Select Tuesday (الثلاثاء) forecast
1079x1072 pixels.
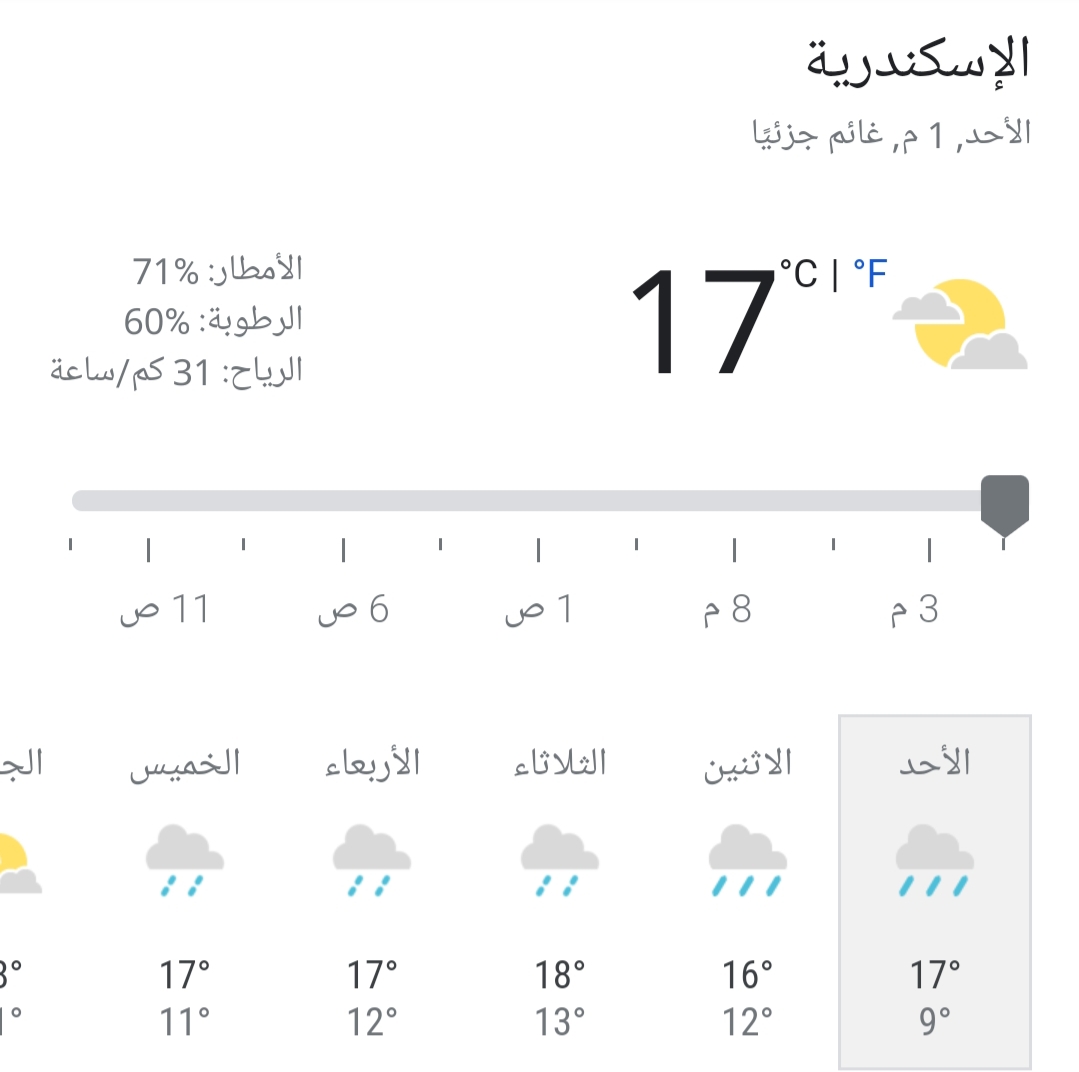pos(559,890)
